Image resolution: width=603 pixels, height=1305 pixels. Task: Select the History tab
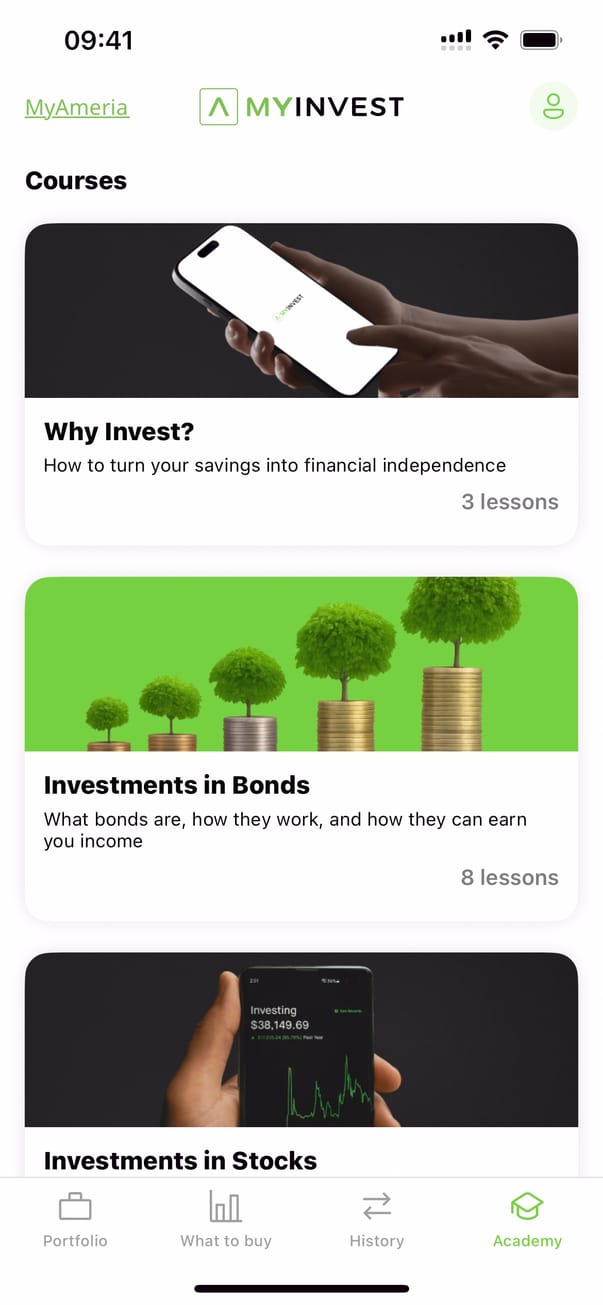coord(377,1219)
